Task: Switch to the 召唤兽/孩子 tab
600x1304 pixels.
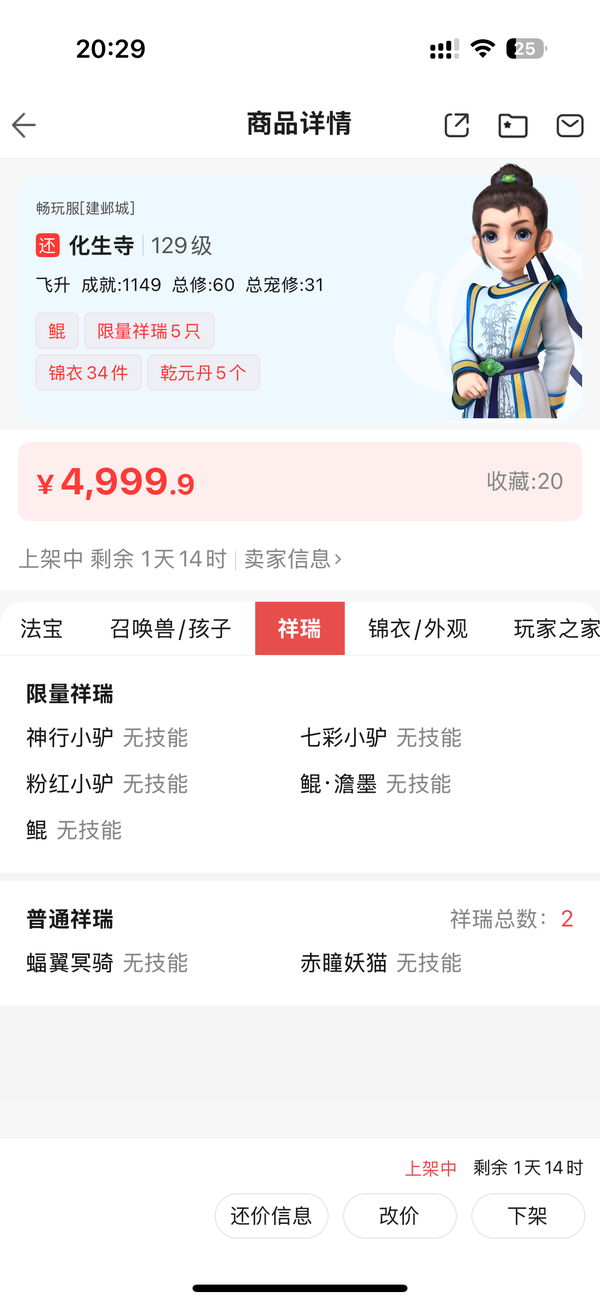Action: tap(170, 629)
